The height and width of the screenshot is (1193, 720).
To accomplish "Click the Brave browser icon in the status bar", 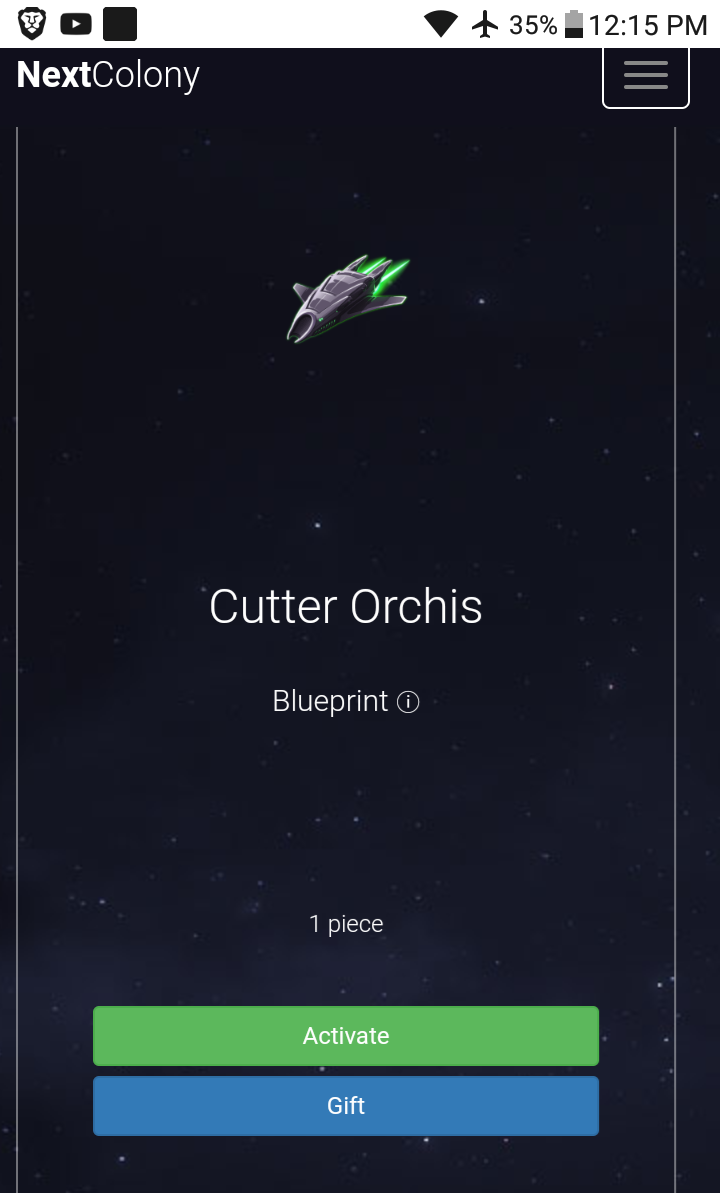I will tap(30, 24).
